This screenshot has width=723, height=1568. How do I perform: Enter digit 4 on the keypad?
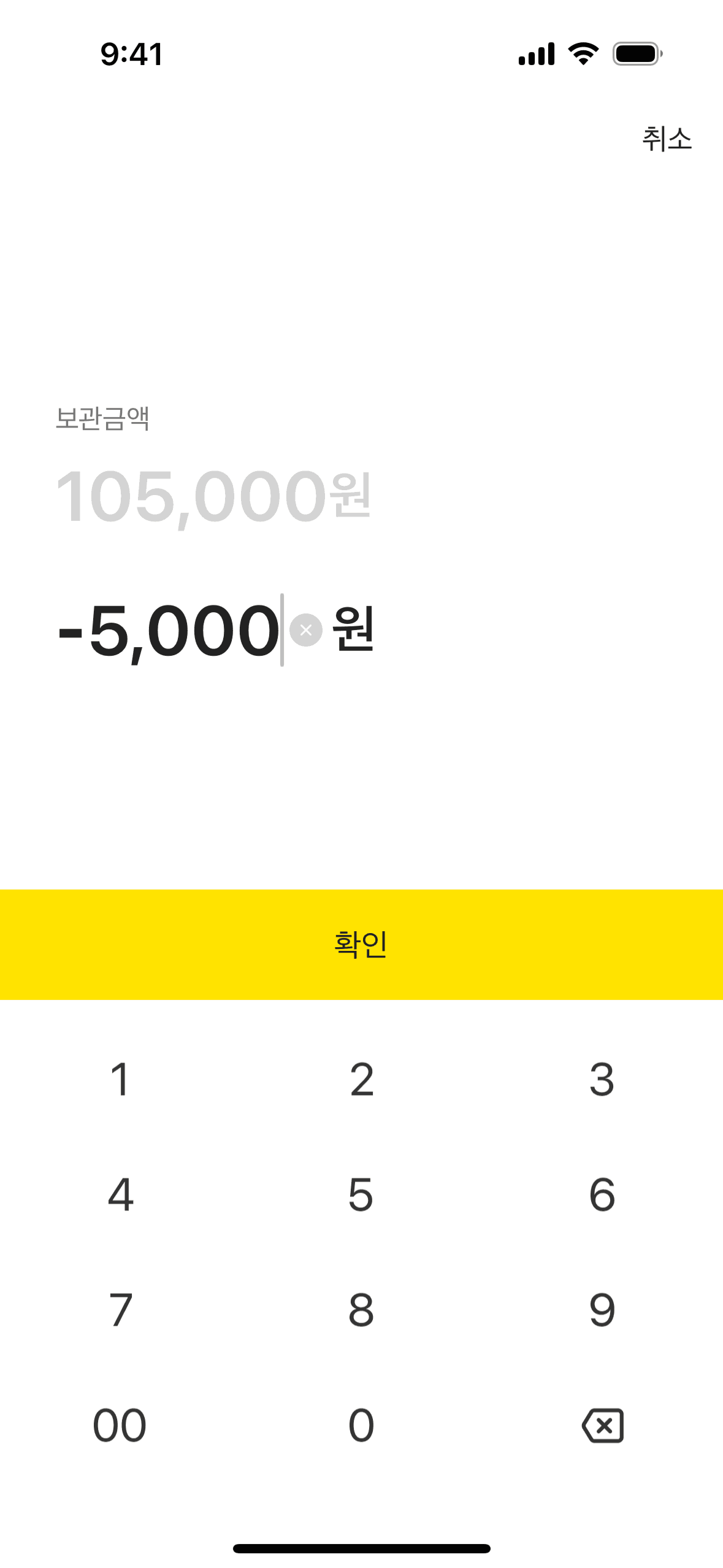(x=120, y=1194)
